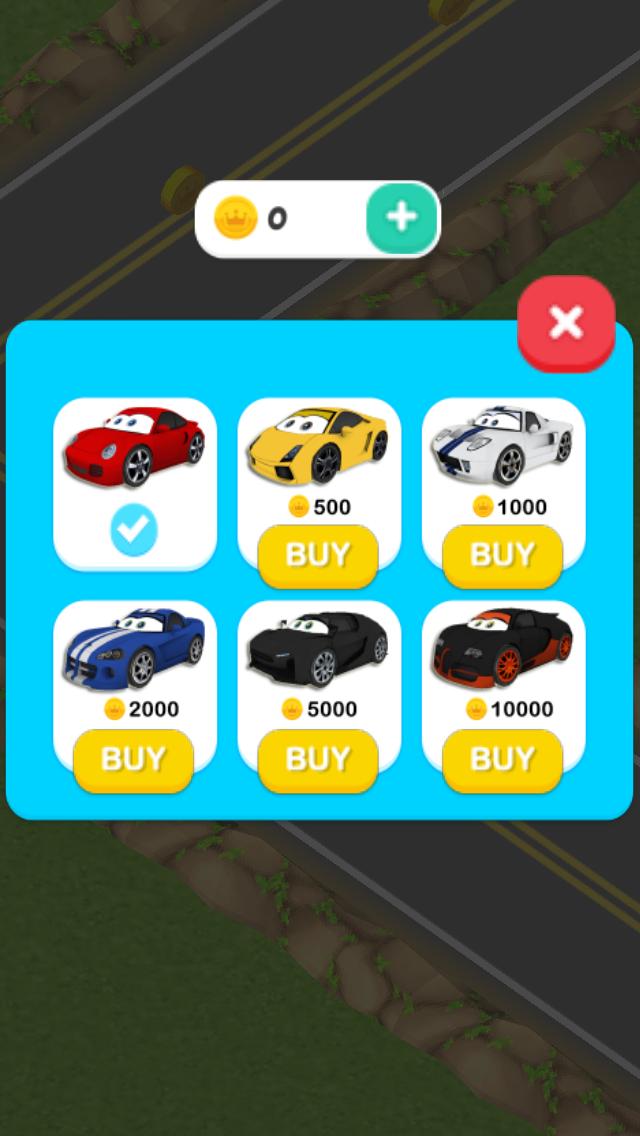Add more coins with the plus button
The image size is (640, 1136).
(x=402, y=217)
